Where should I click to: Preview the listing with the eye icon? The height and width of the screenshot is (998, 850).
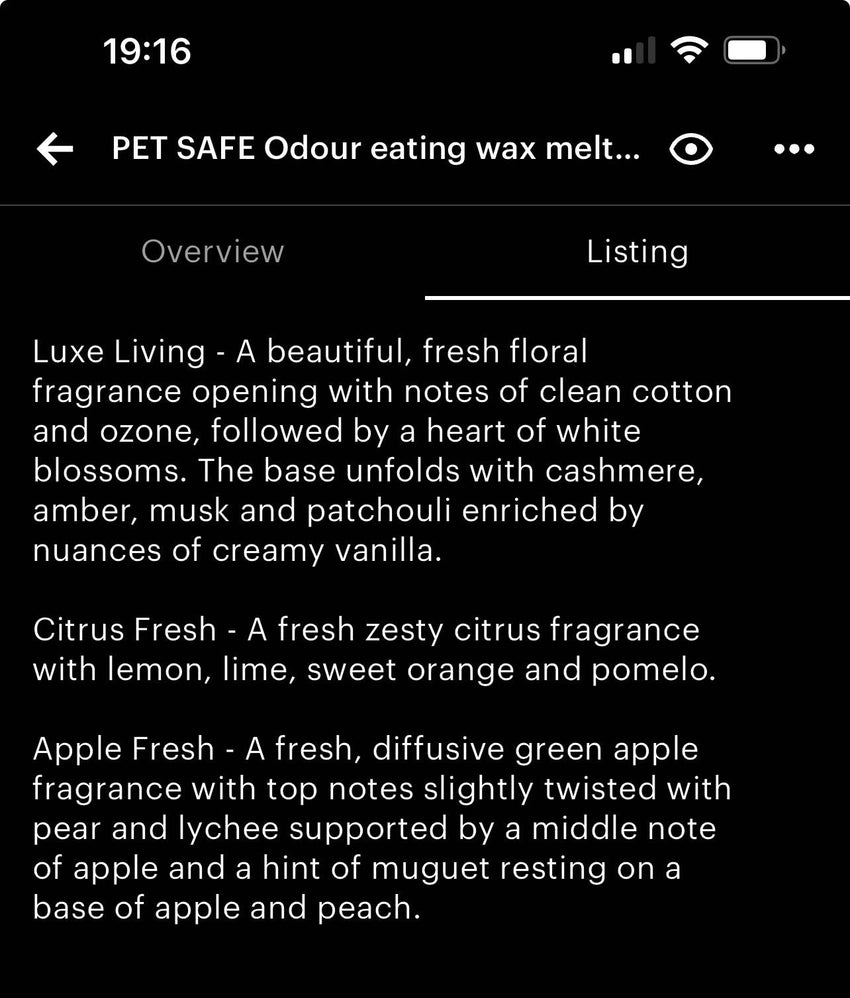(x=691, y=150)
